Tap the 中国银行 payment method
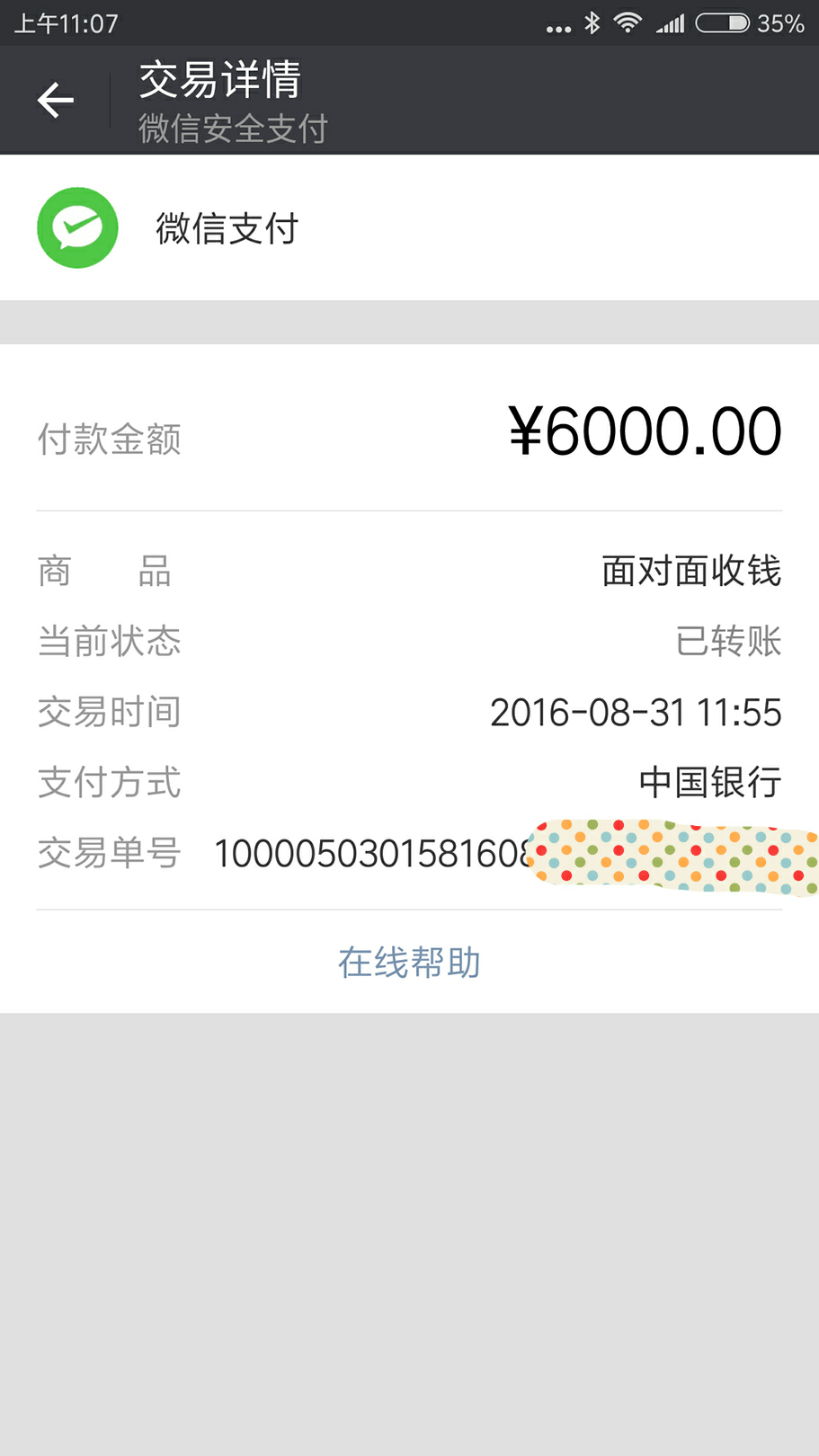Viewport: 819px width, 1456px height. tap(710, 782)
